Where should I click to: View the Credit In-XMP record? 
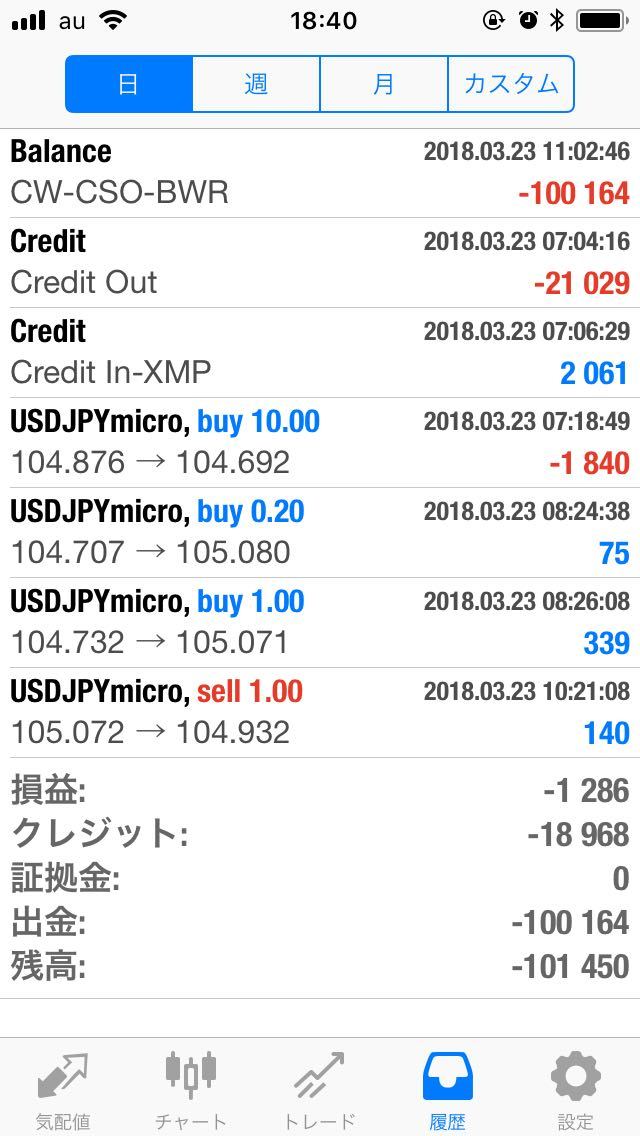point(320,353)
